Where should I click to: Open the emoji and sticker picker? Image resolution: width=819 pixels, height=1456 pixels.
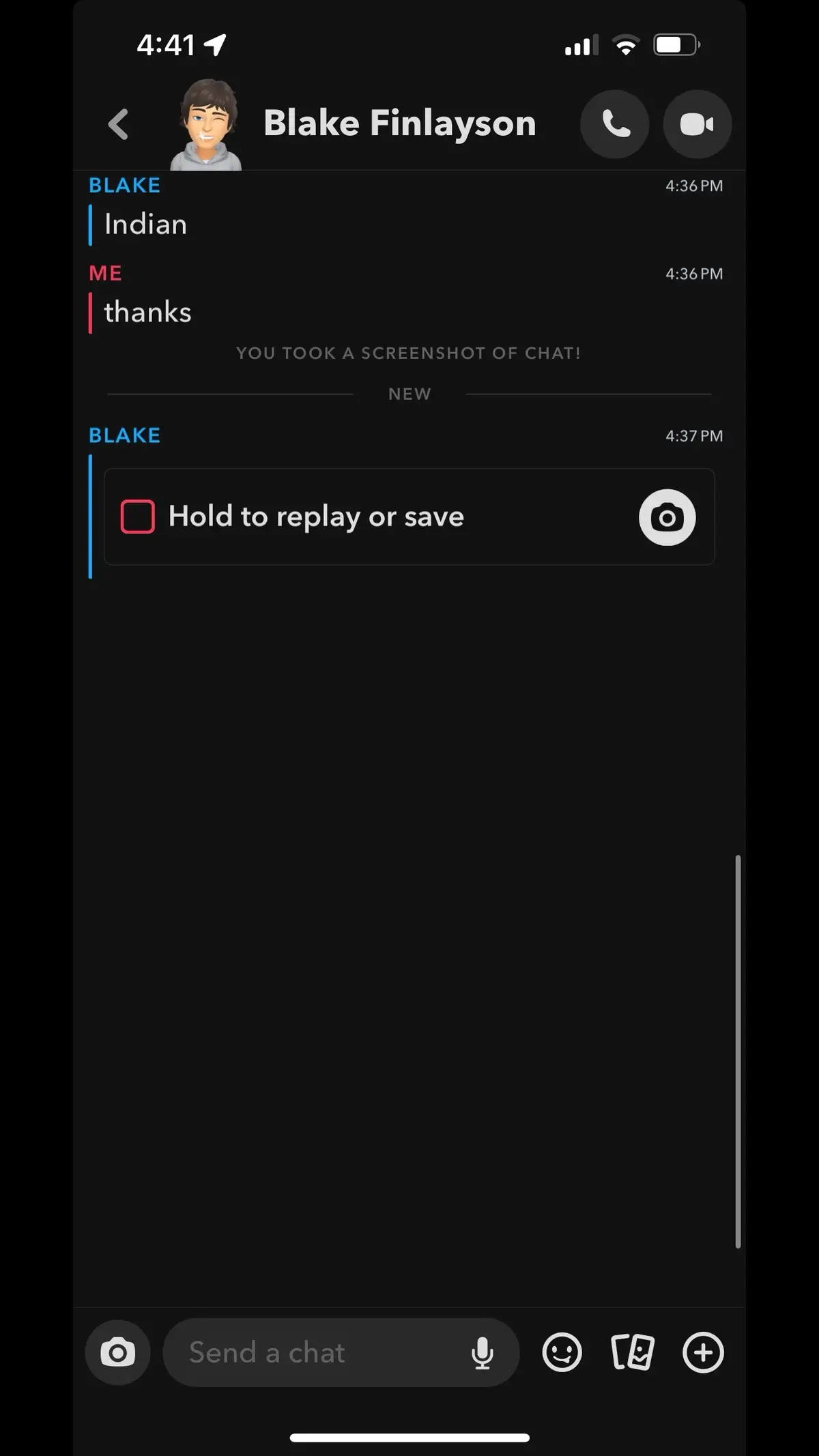[562, 1352]
